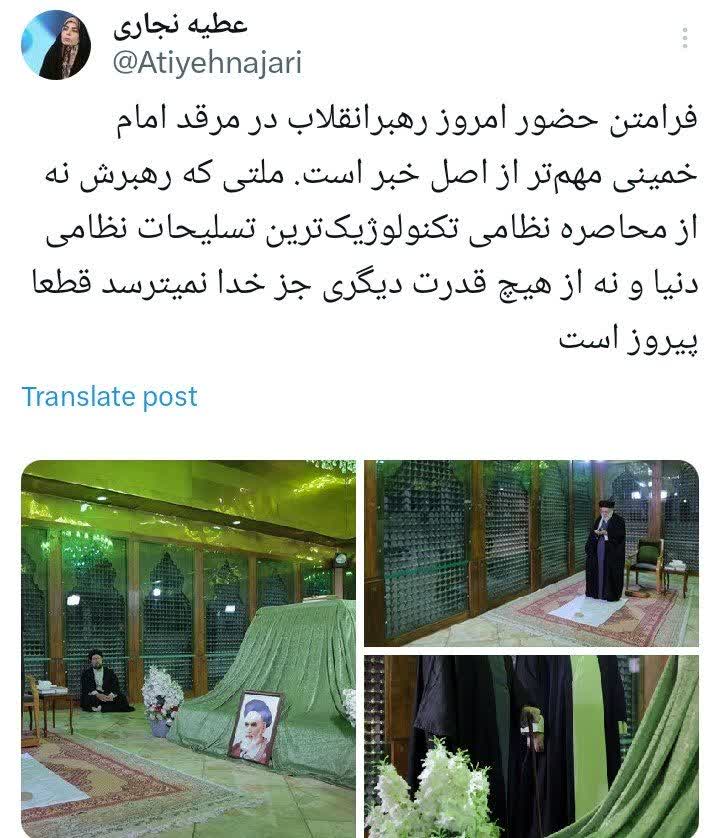Viewport: 720px width, 838px height.
Task: Open the large photo with the framed portrait
Action: click(x=189, y=648)
